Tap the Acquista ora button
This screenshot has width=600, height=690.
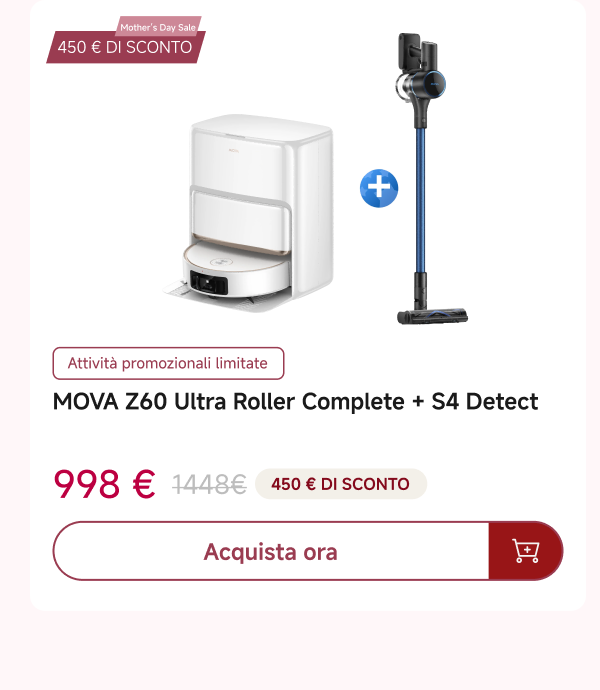coord(270,551)
